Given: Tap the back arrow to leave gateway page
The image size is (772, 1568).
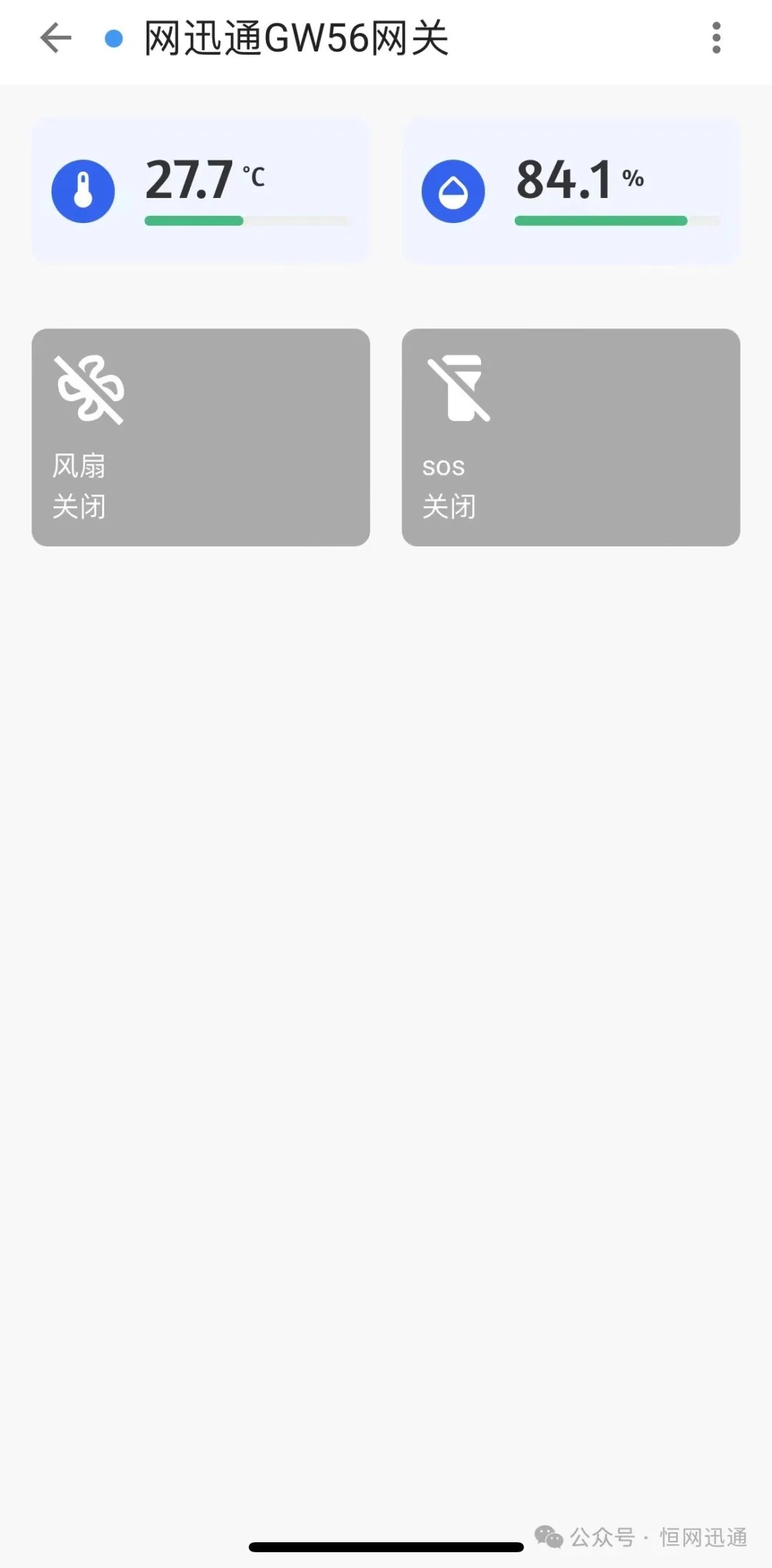Looking at the screenshot, I should point(54,39).
